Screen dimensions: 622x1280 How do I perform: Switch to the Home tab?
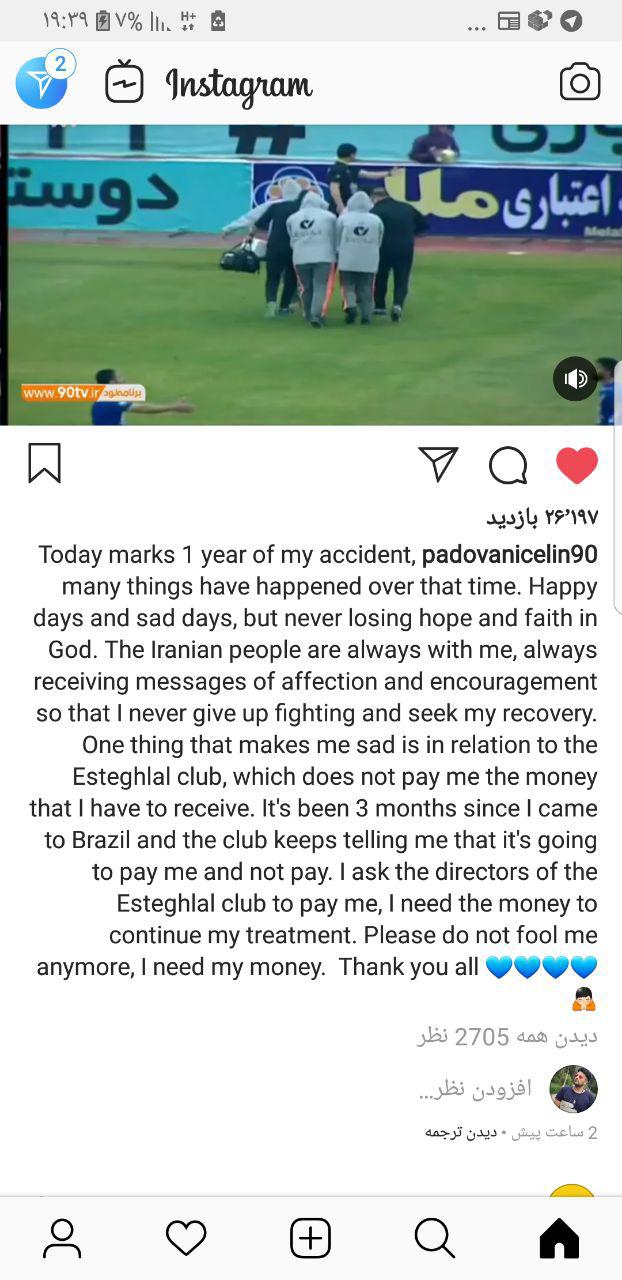click(x=559, y=1239)
